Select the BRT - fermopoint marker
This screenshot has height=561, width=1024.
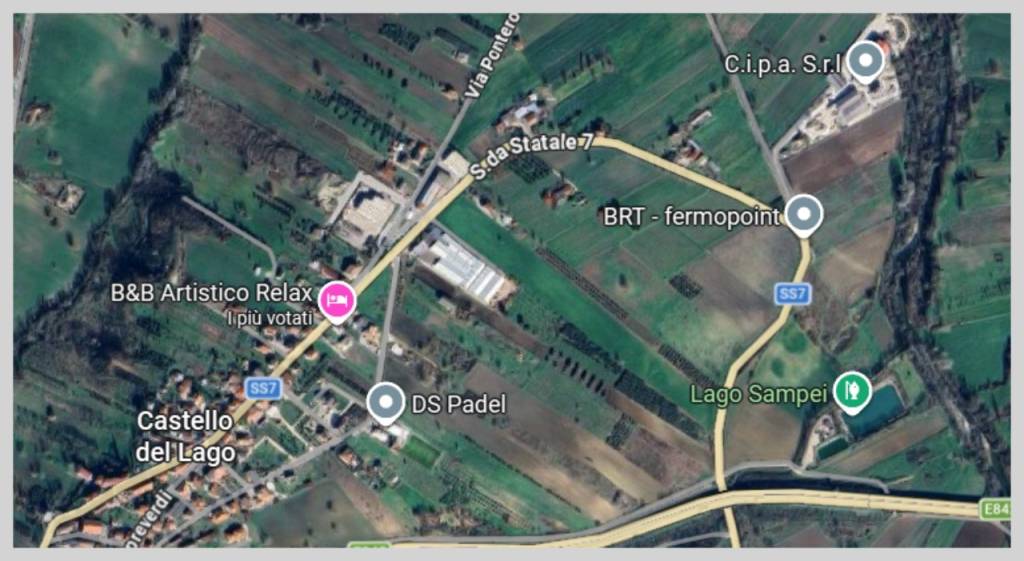[803, 214]
